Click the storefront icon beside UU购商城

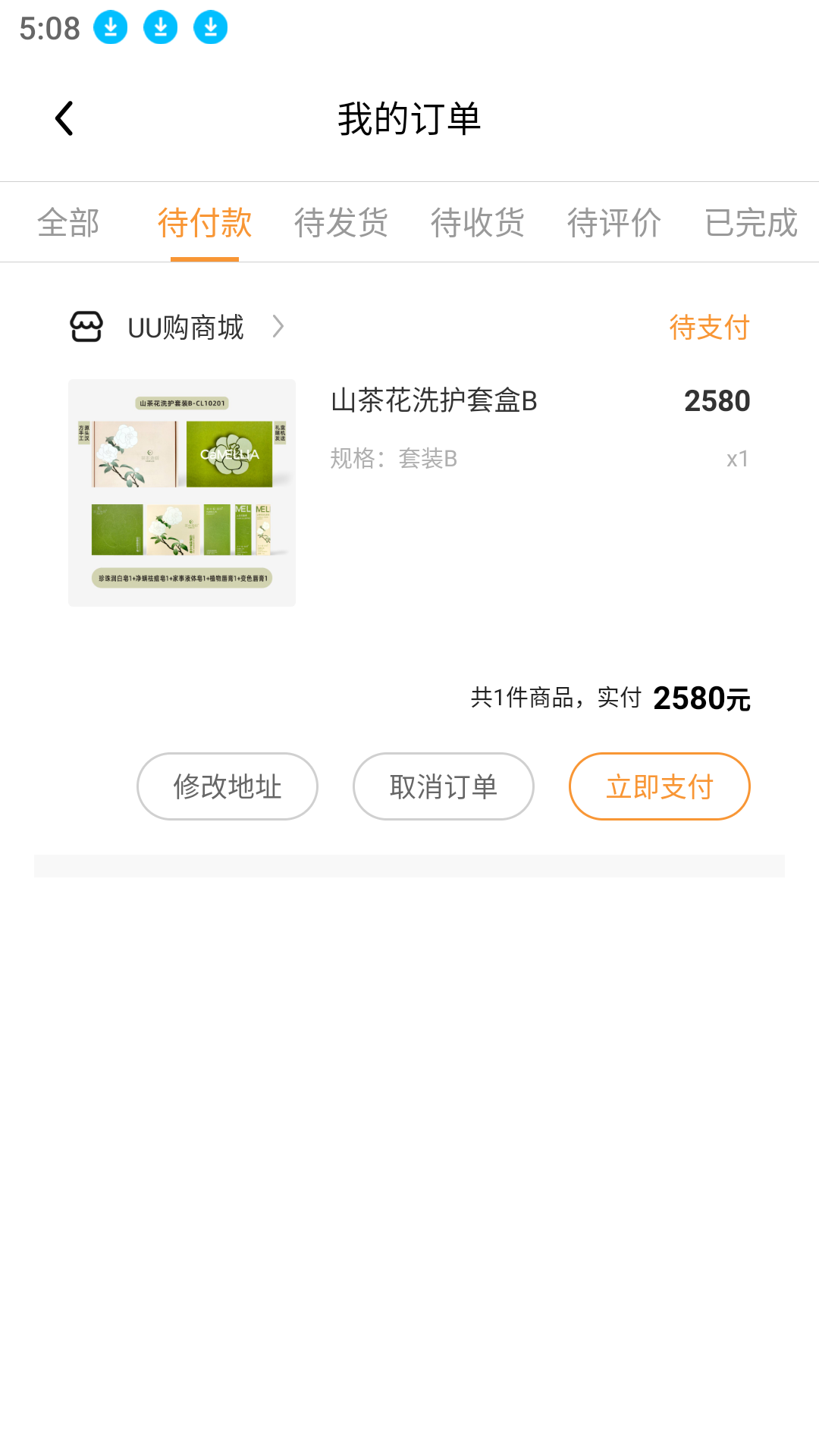[x=86, y=327]
